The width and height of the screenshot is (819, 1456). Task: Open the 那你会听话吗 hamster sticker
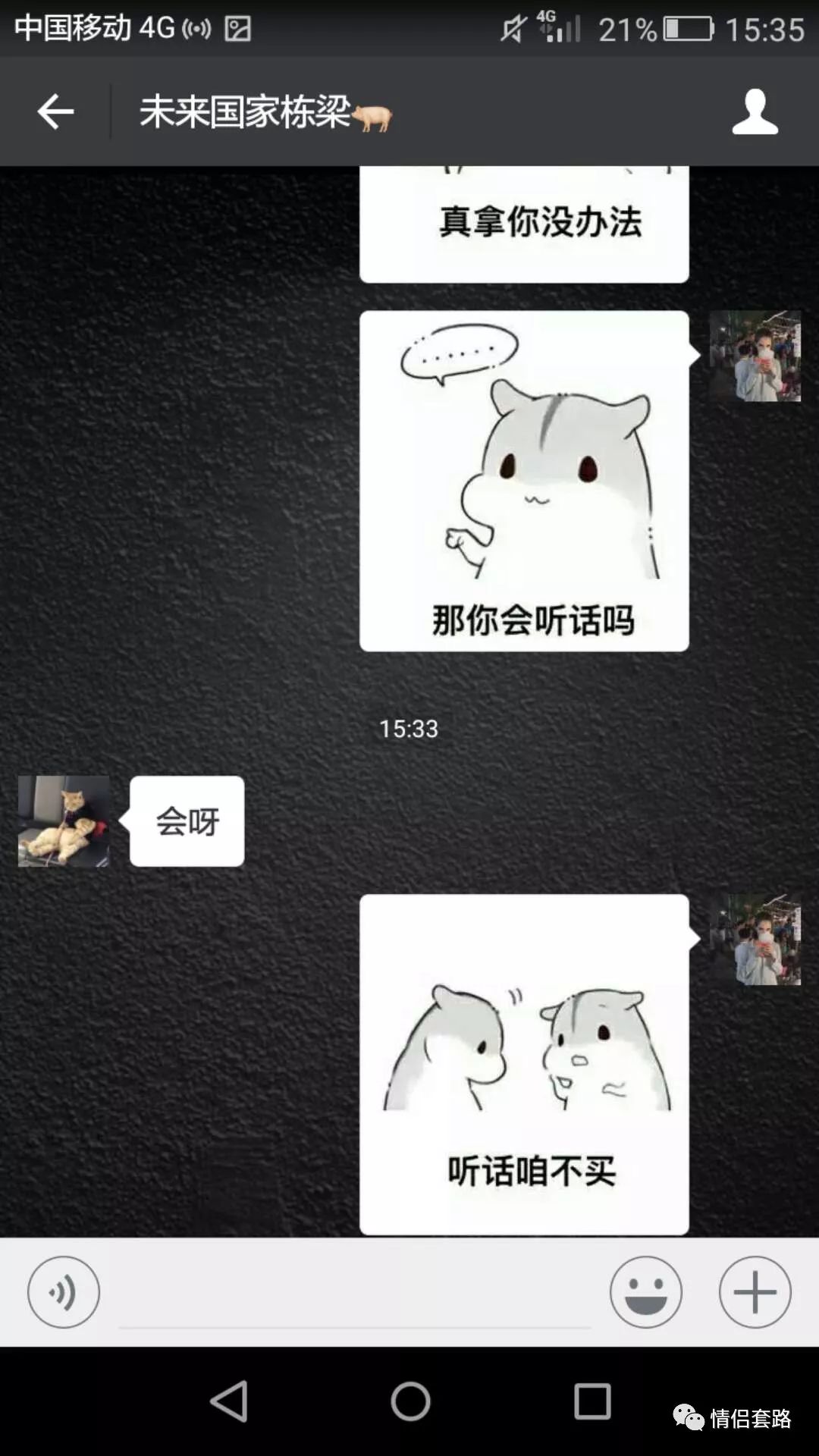pyautogui.click(x=524, y=481)
